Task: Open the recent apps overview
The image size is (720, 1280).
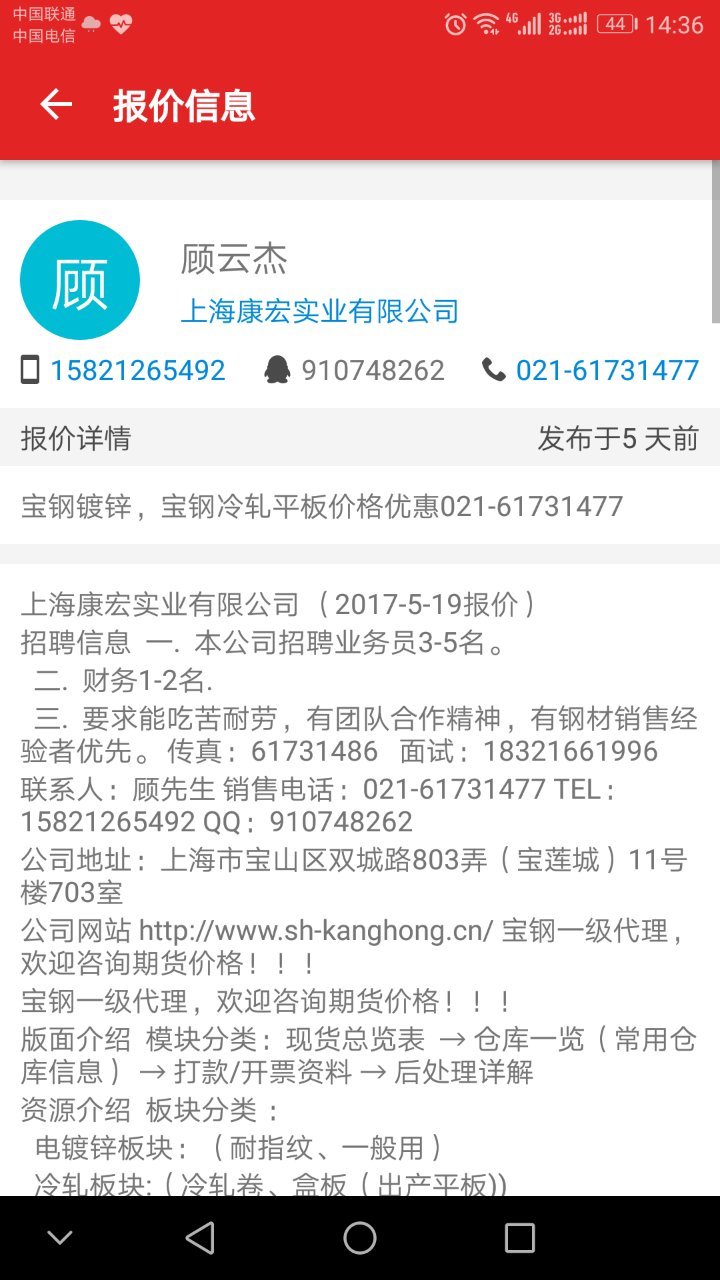Action: (520, 1238)
